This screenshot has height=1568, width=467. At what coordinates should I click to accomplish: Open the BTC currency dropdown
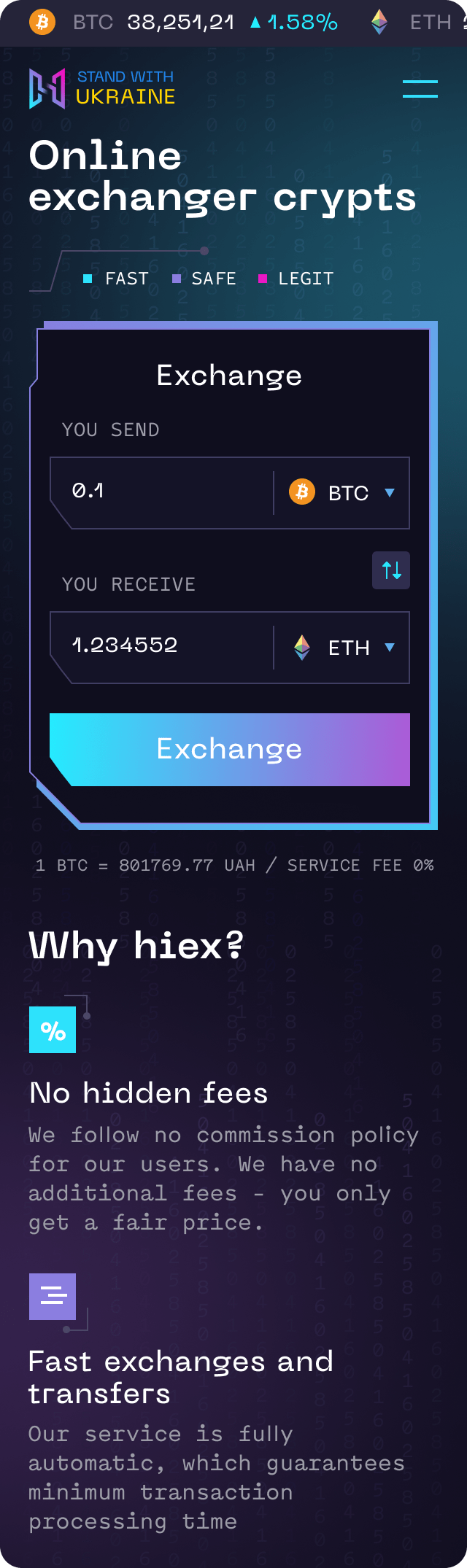343,493
